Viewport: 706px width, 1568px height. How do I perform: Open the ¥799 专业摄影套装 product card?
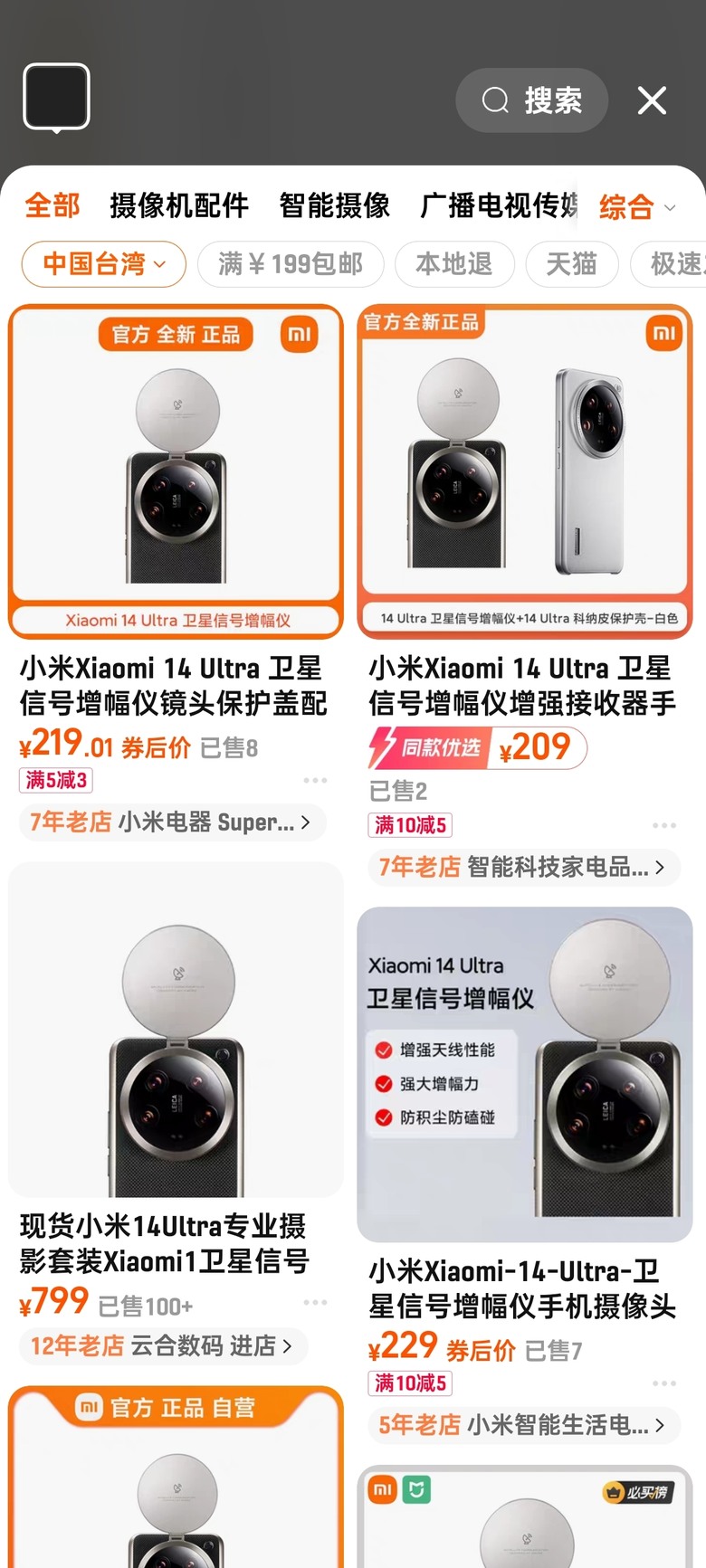coord(176,1031)
